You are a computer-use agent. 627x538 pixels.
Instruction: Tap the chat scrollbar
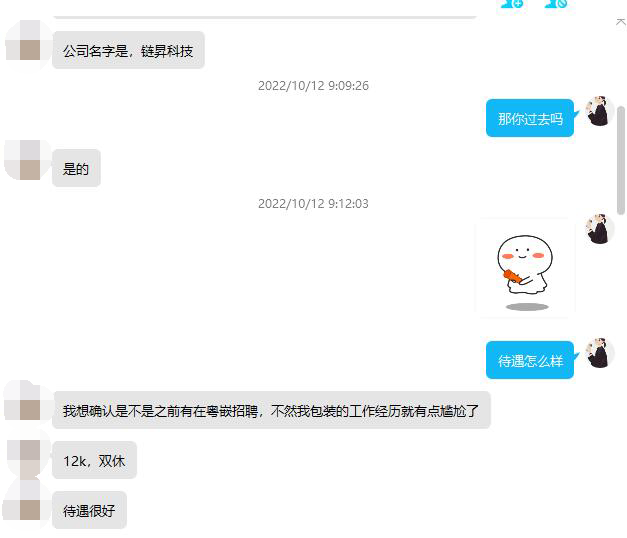tap(621, 160)
